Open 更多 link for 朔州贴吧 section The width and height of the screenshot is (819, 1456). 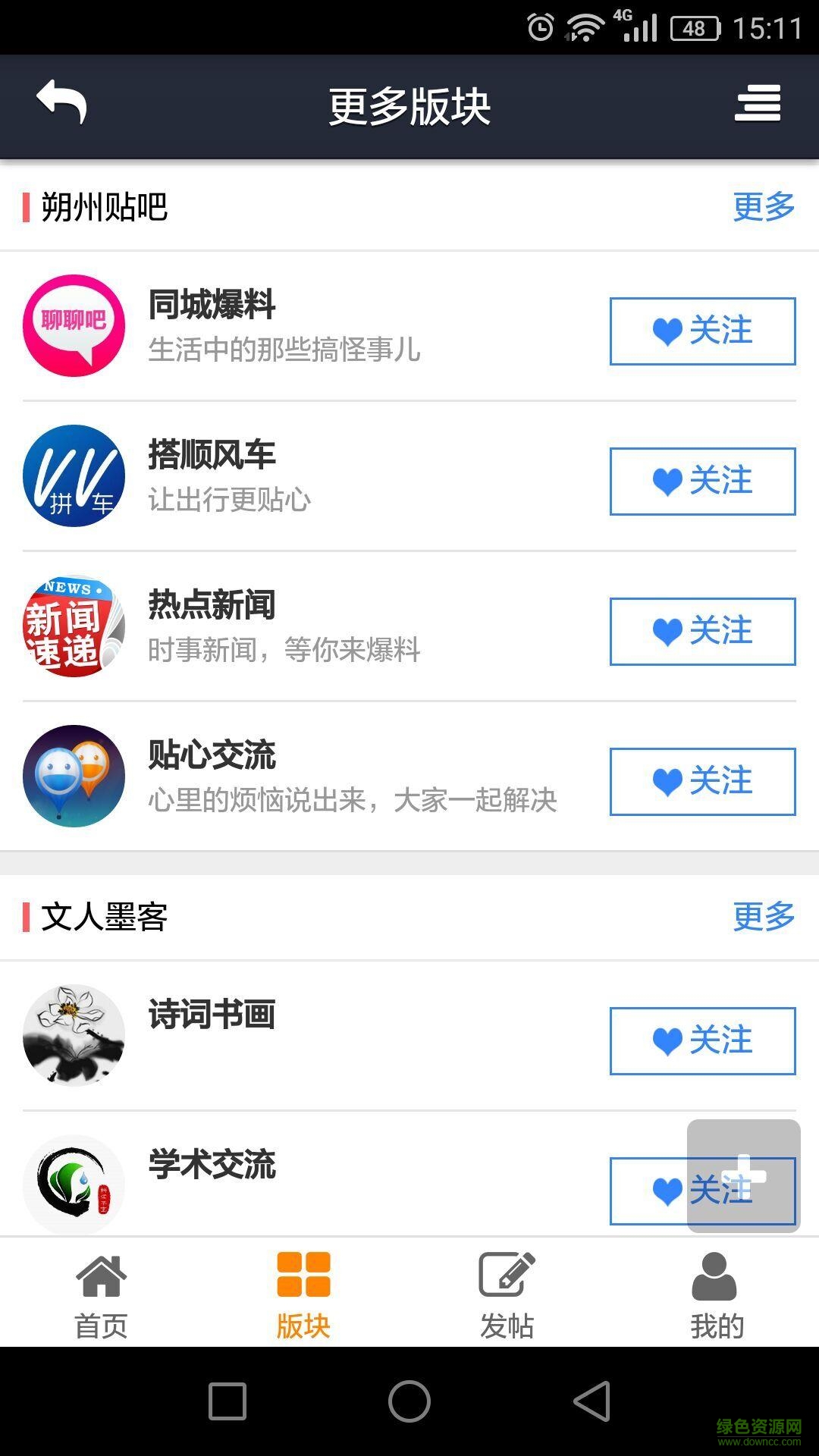tap(763, 206)
